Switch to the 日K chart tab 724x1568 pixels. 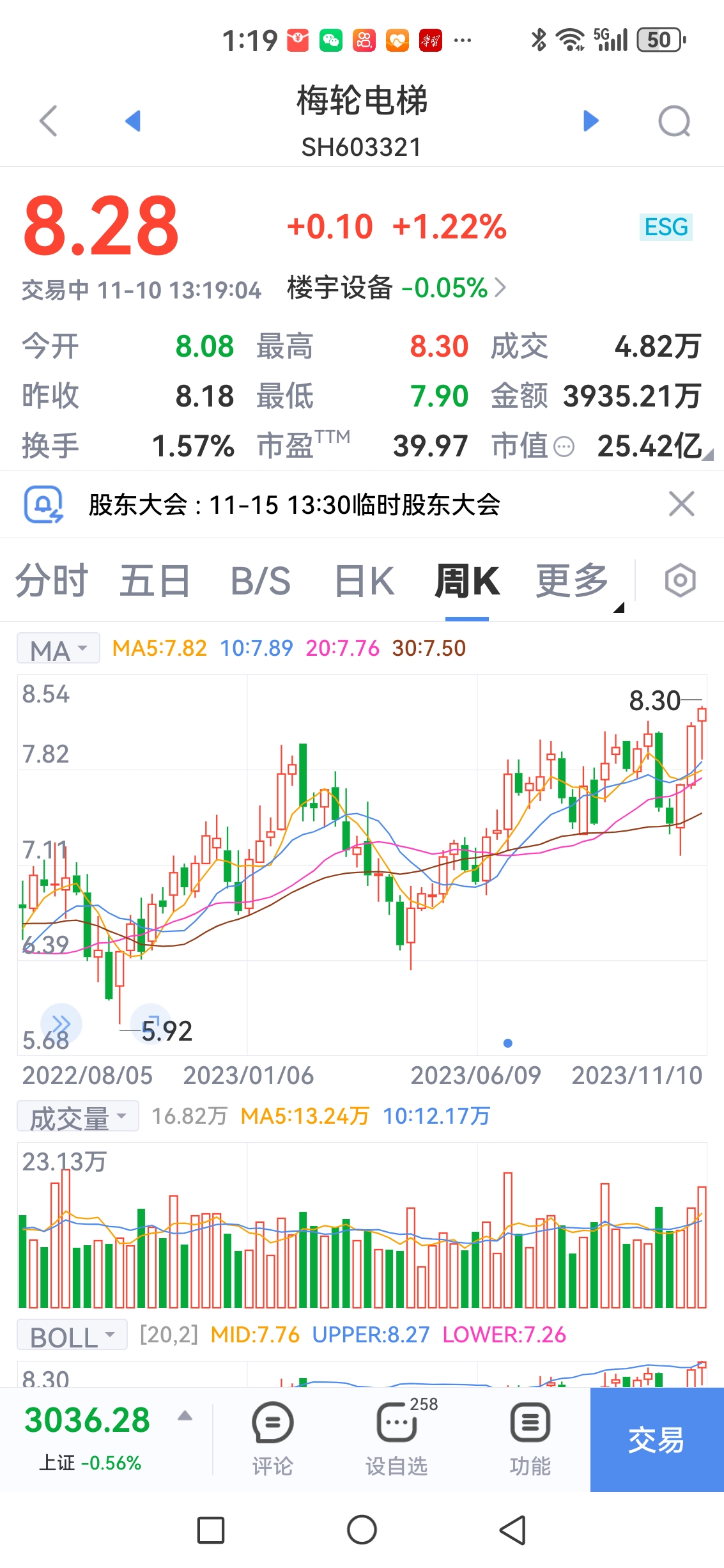(364, 581)
